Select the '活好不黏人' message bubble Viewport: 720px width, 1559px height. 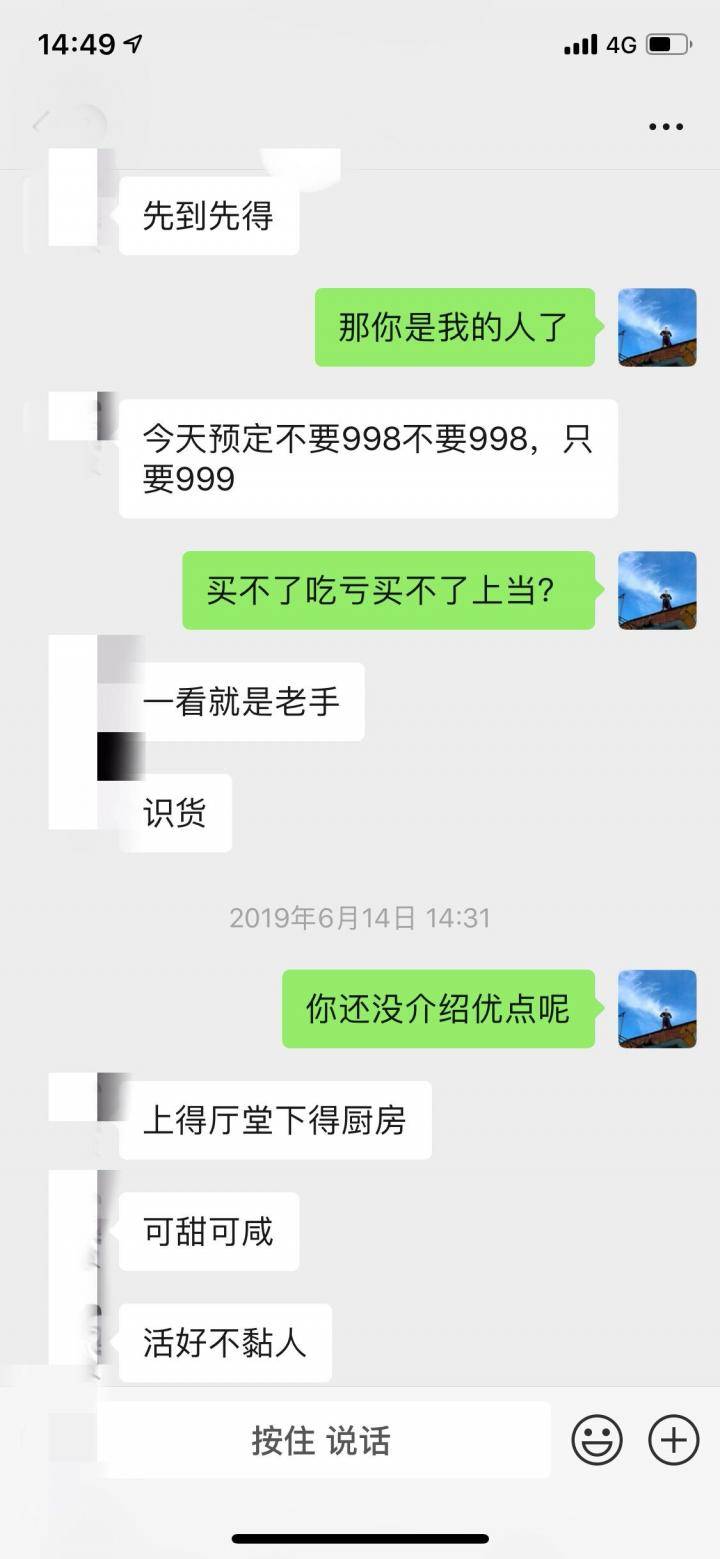click(x=224, y=1344)
